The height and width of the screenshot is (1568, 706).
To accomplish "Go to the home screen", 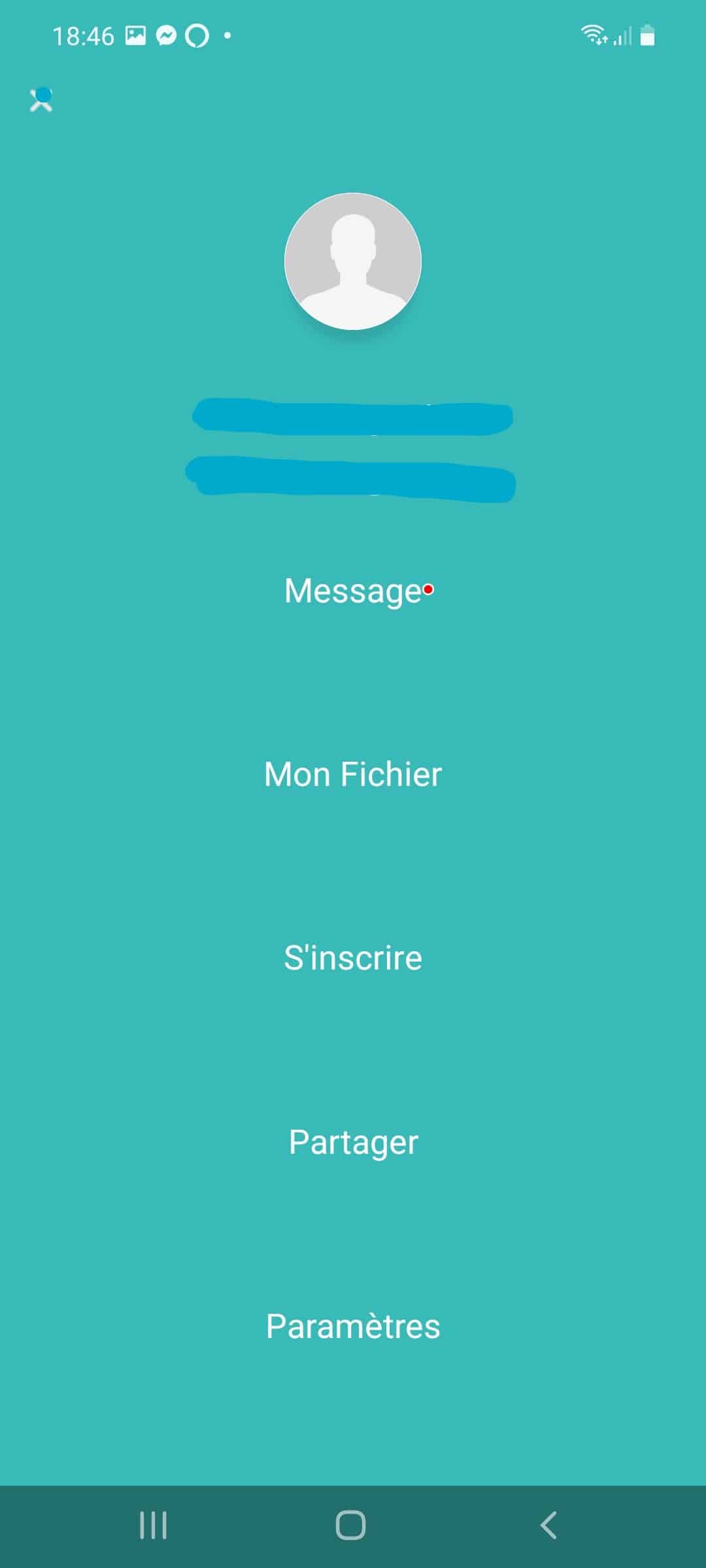I will point(350,1526).
